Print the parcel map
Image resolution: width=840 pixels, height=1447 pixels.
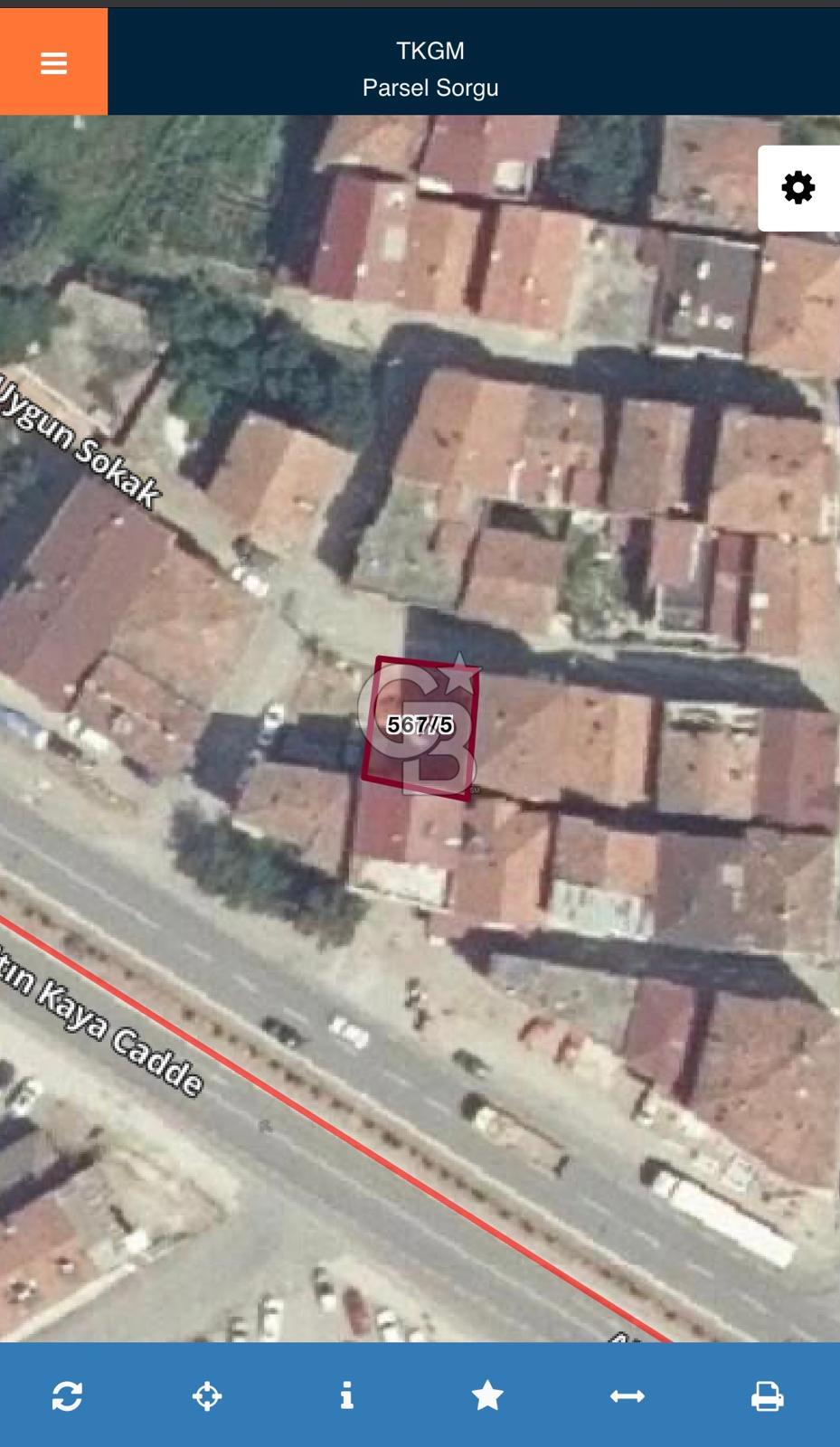pos(767,1395)
